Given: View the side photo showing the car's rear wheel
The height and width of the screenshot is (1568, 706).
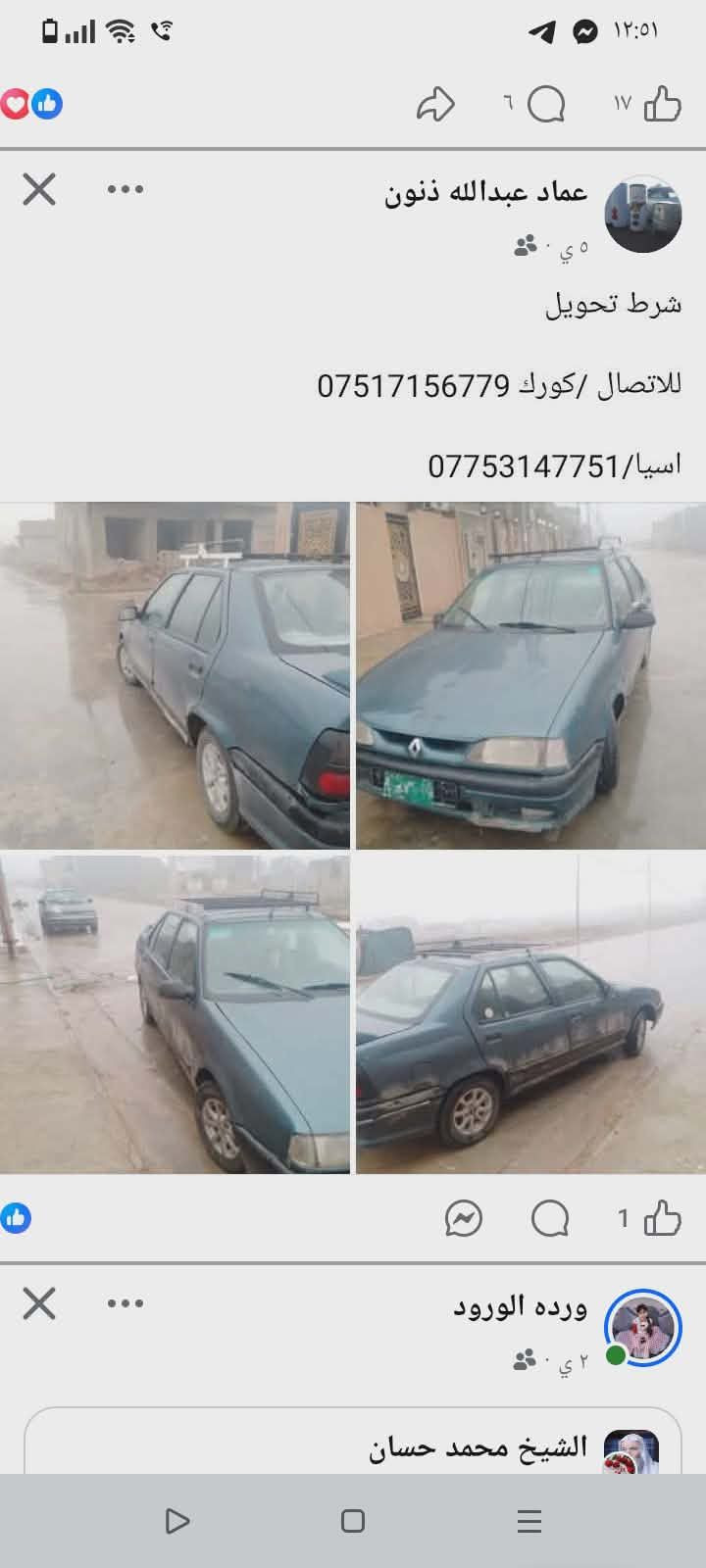Looking at the screenshot, I should tap(529, 1012).
